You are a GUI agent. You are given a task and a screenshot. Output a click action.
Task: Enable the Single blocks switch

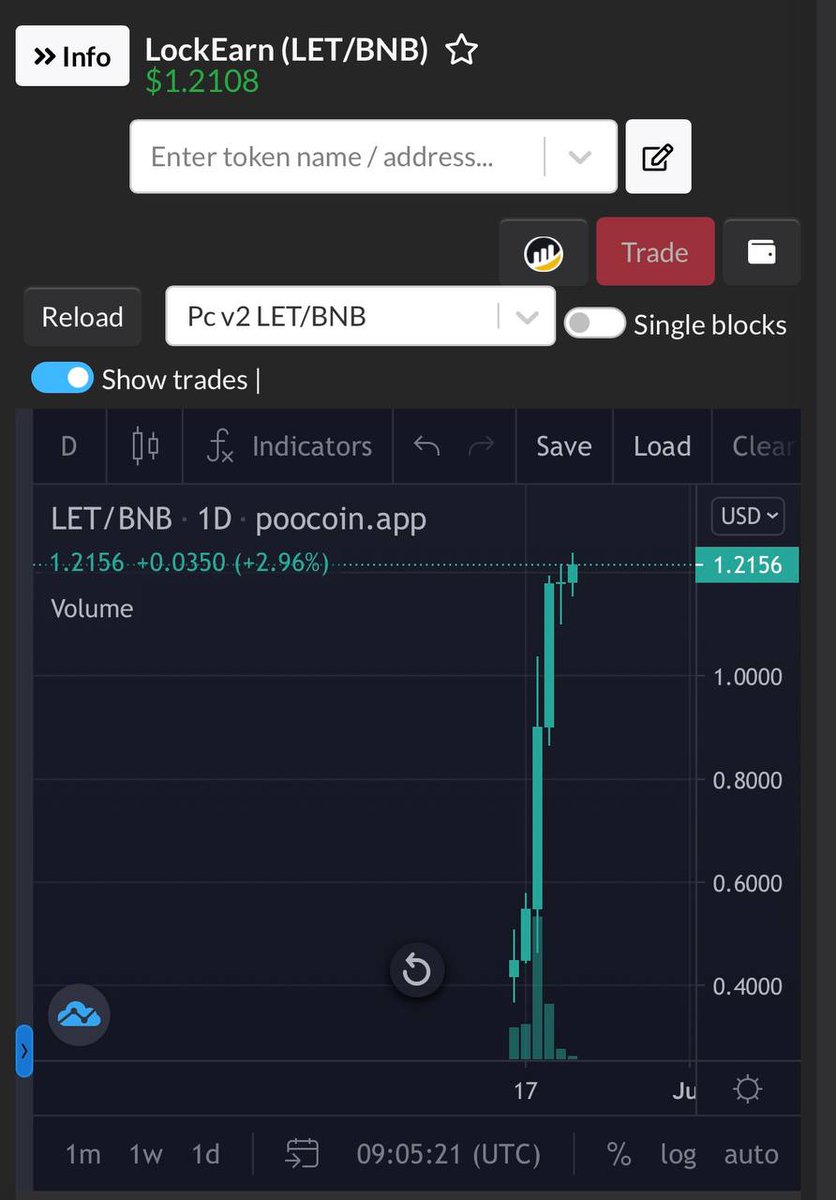click(595, 323)
